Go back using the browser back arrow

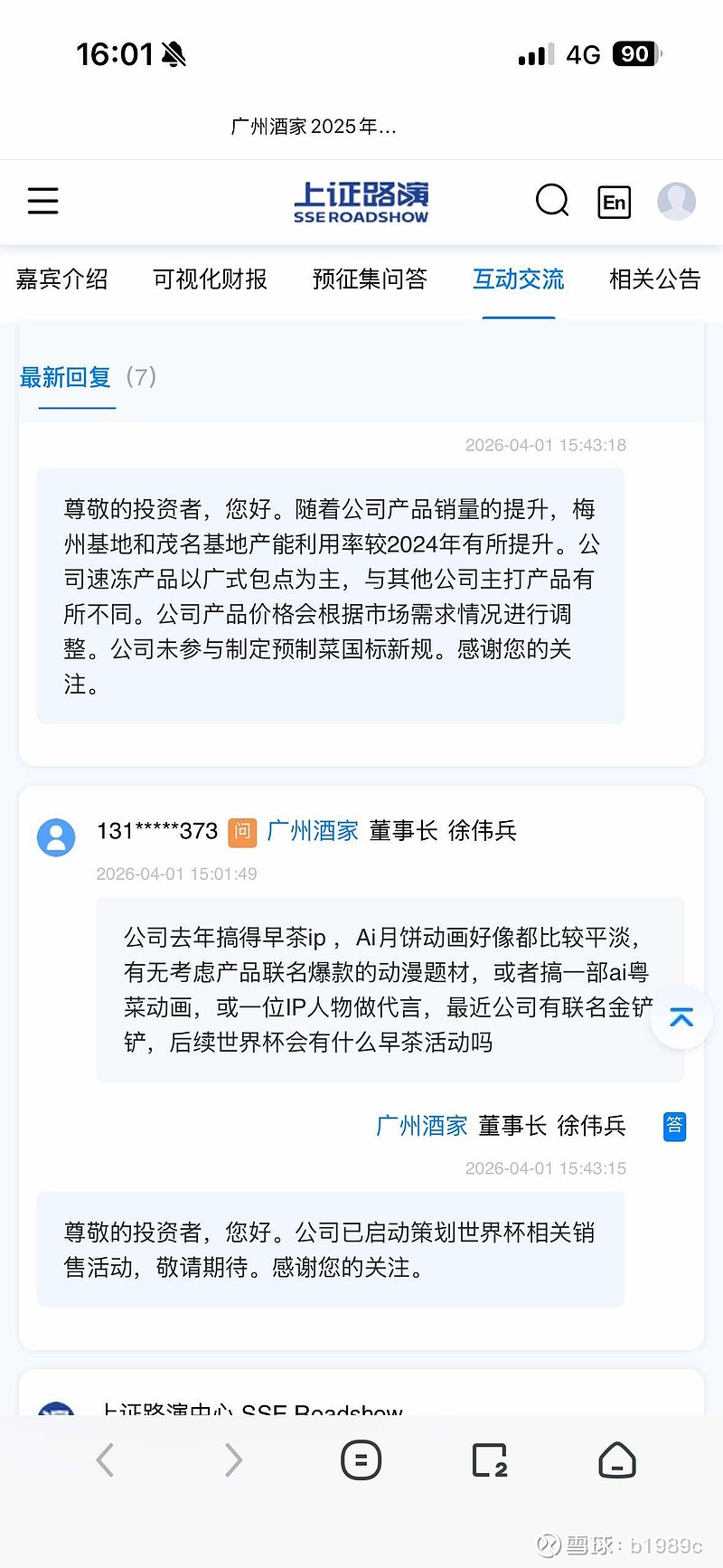coord(105,1459)
